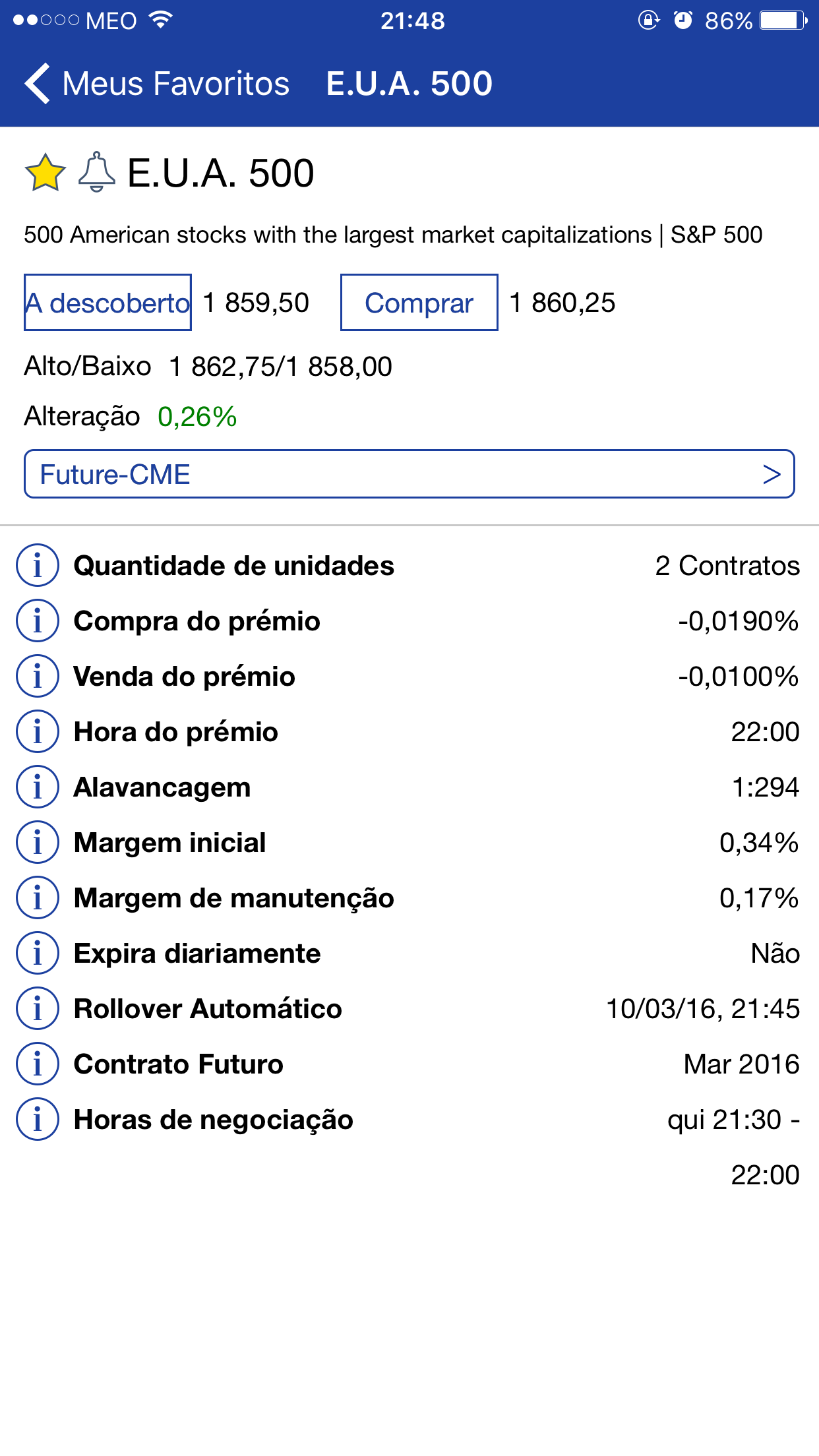Tap the A descoberto sell button
This screenshot has width=819, height=1456.
[x=107, y=303]
